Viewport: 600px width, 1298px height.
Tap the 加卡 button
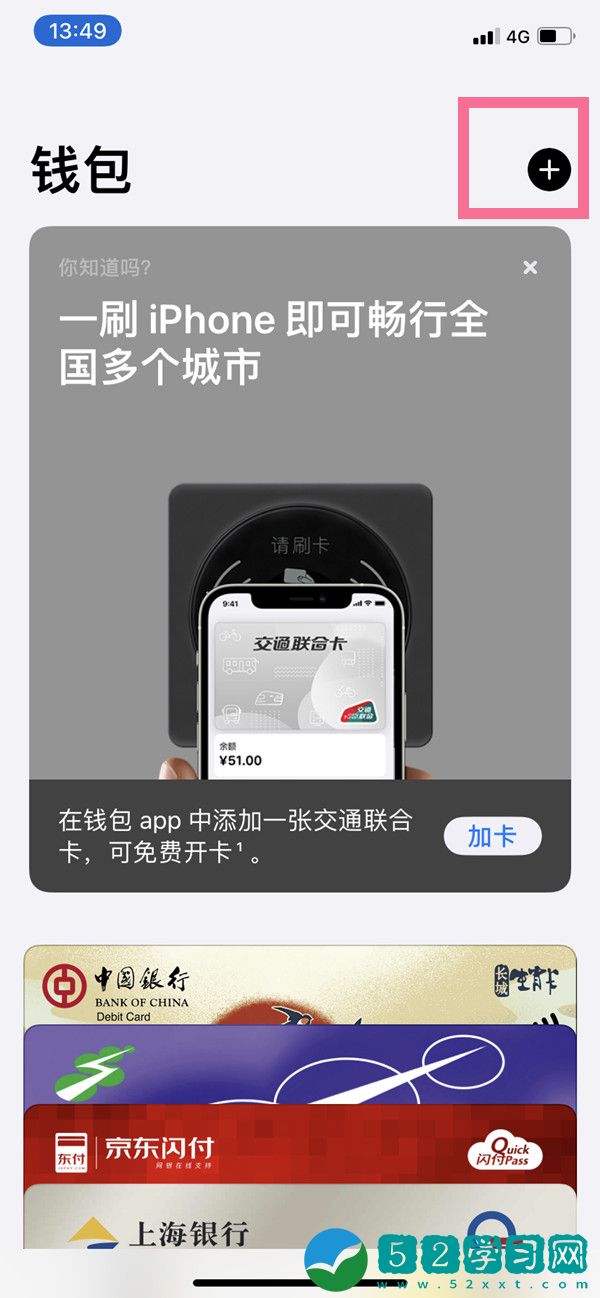click(491, 836)
